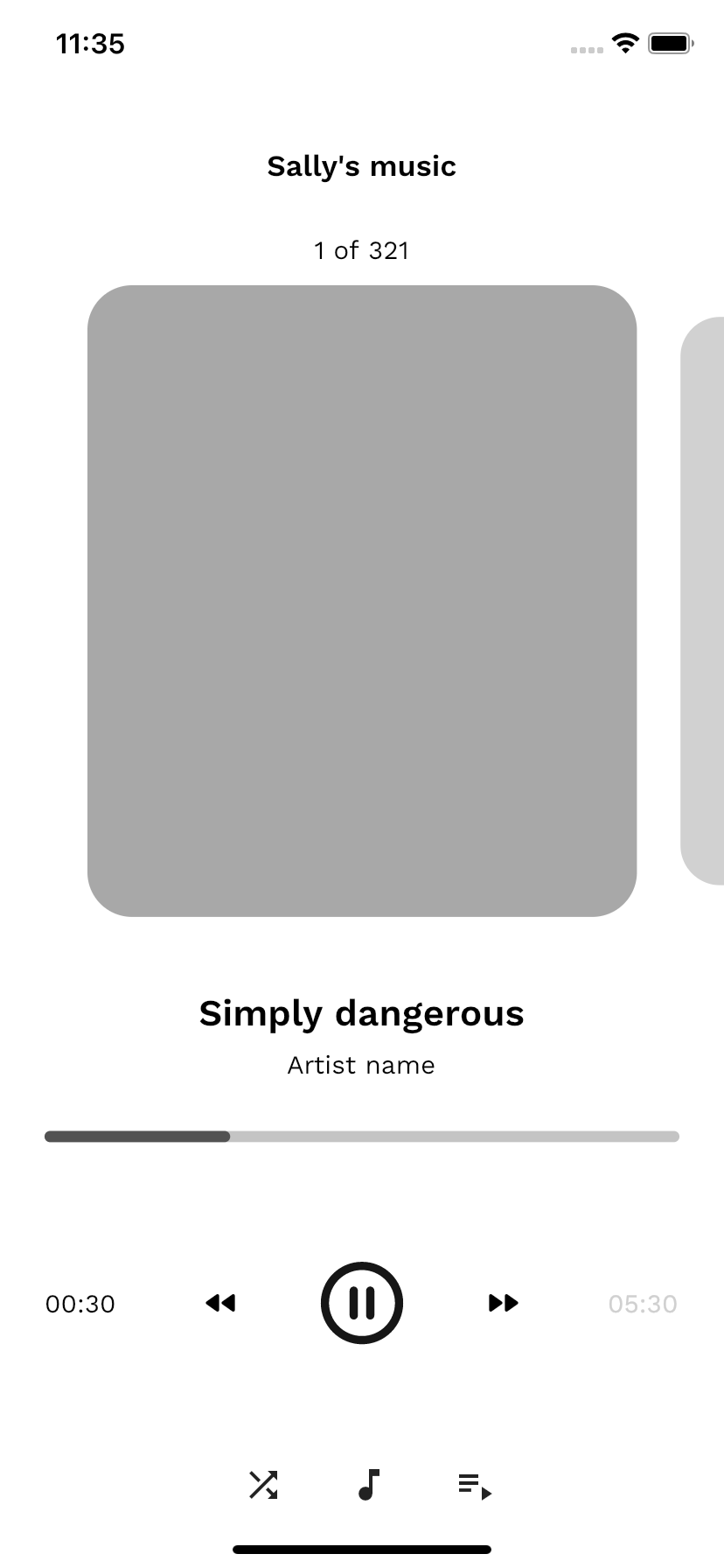Select the next album cover peeking right
This screenshot has height=1568, width=724.
[x=702, y=601]
